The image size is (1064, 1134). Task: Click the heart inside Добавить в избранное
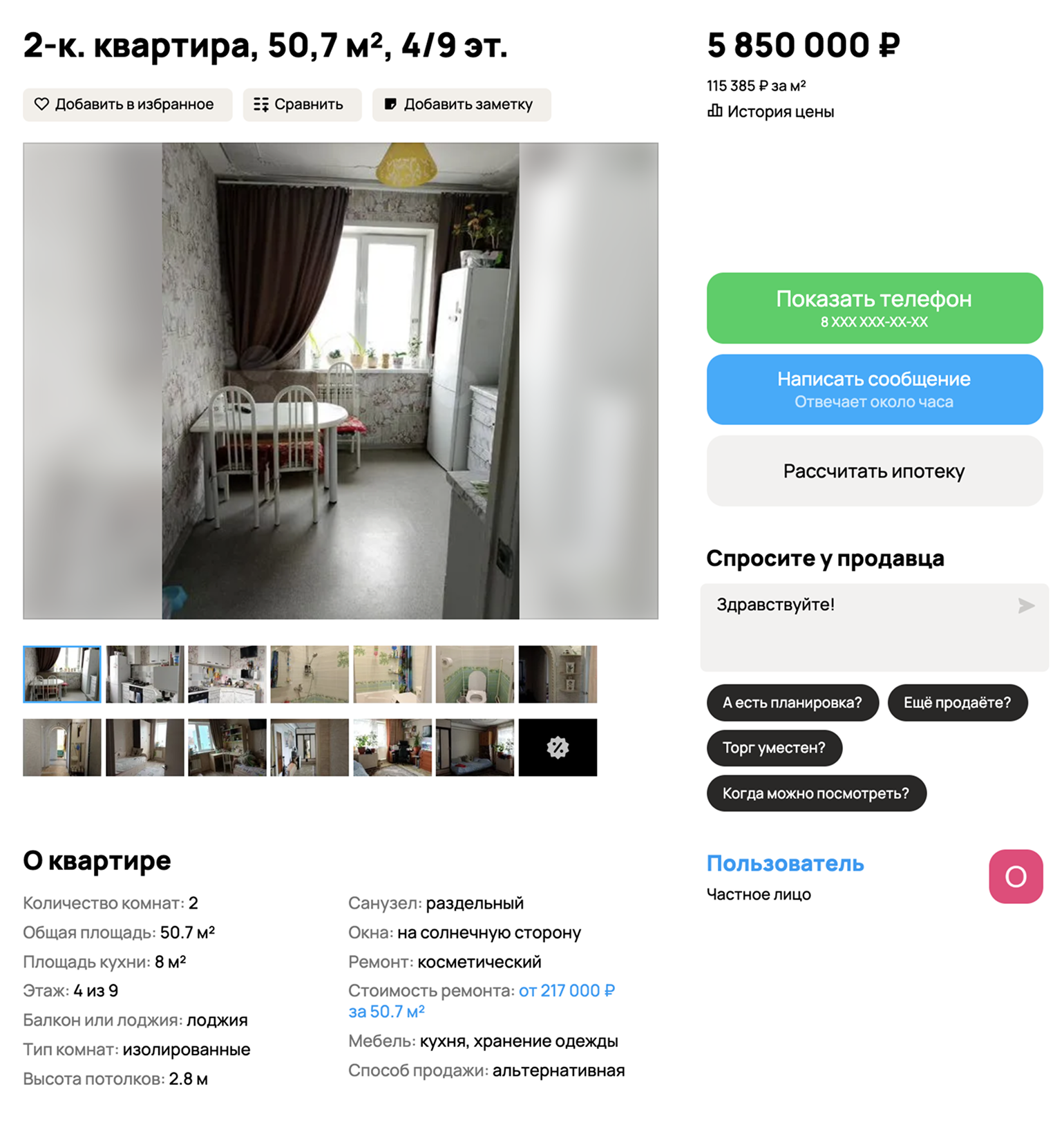pyautogui.click(x=43, y=104)
